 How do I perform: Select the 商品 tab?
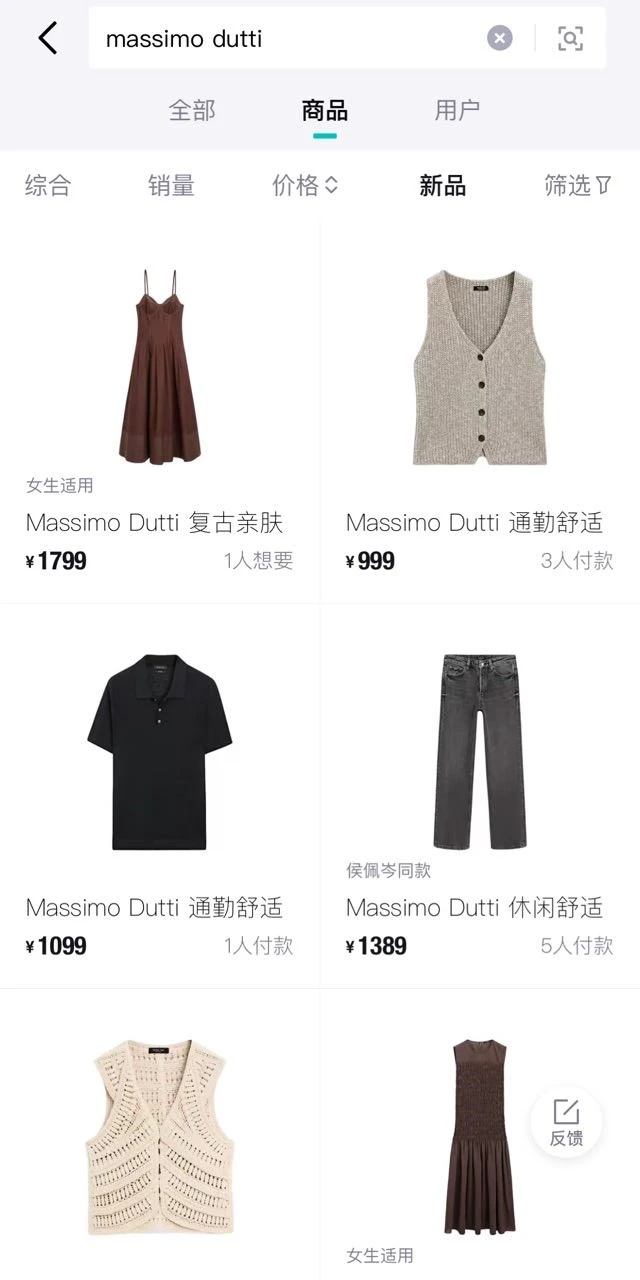pyautogui.click(x=324, y=110)
